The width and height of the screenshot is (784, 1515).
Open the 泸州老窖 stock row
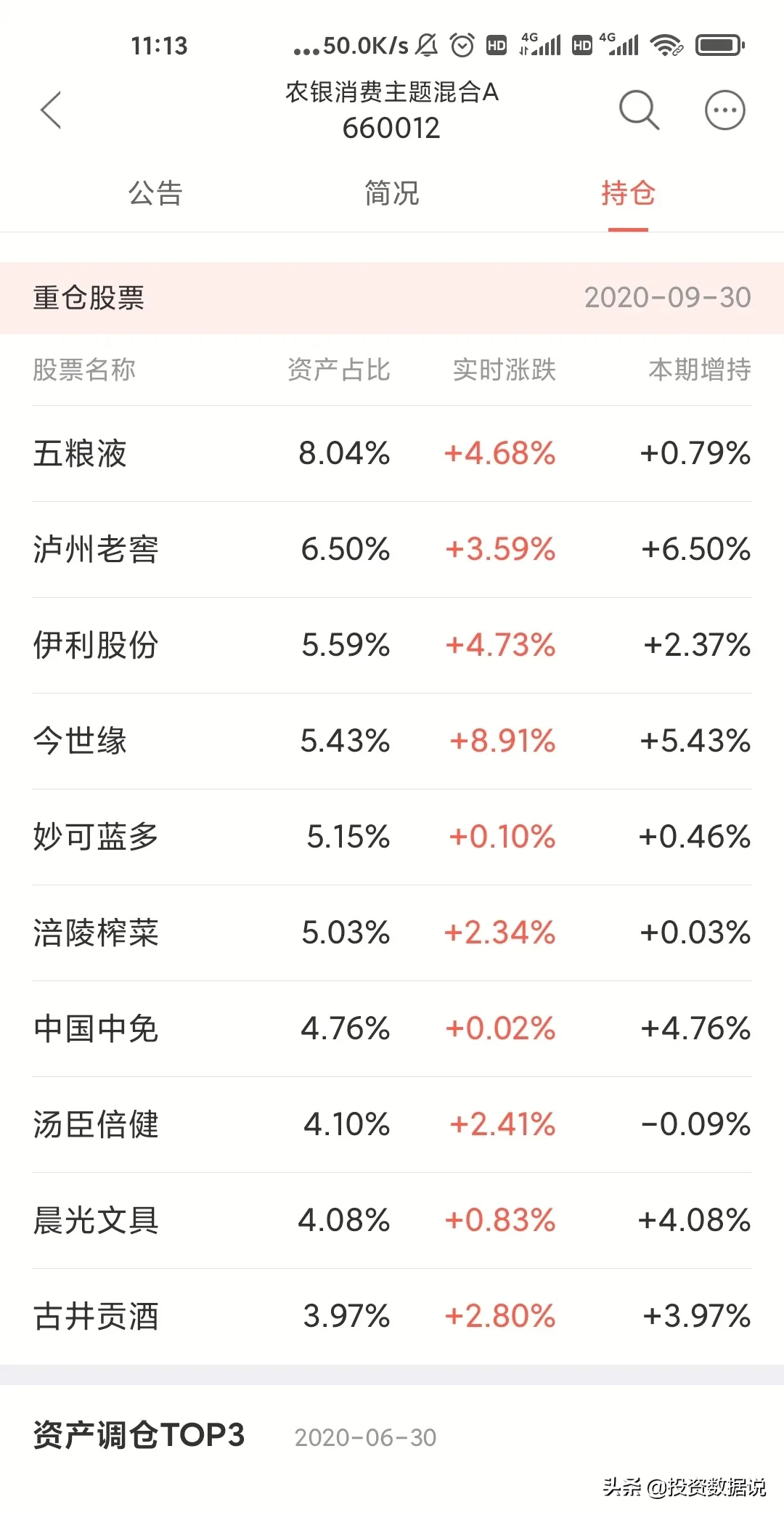coord(392,550)
